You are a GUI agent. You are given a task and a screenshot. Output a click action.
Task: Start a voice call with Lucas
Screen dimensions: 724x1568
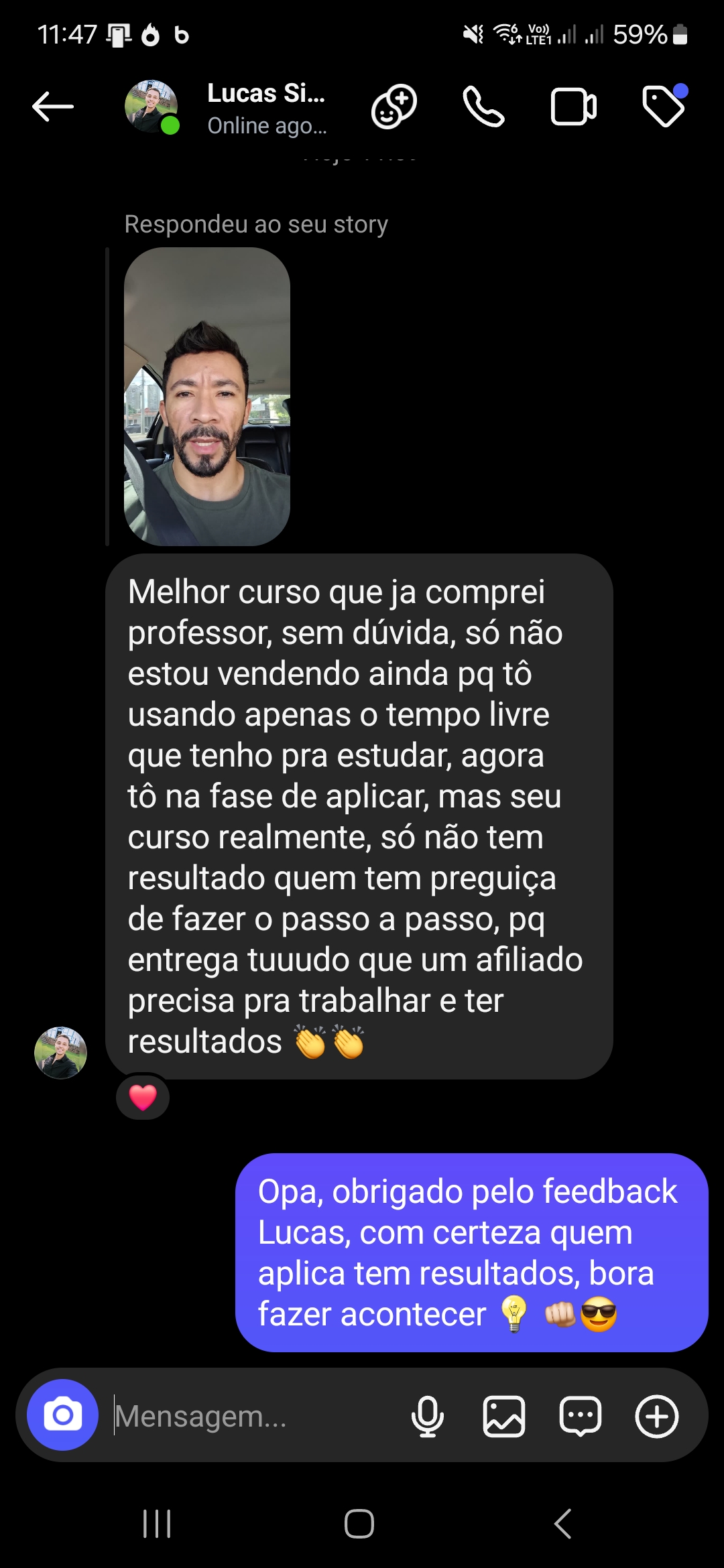(483, 107)
